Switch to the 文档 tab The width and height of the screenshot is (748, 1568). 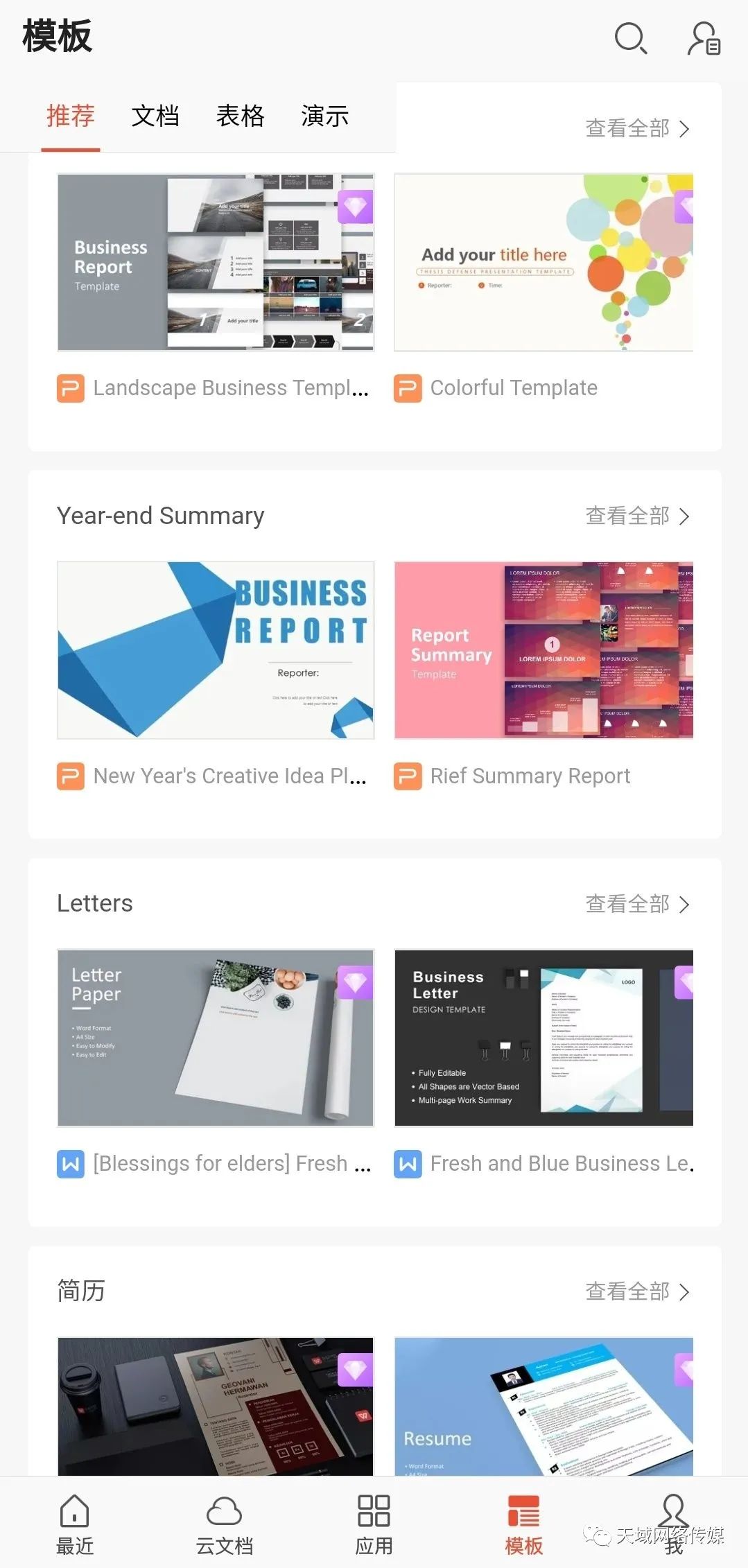[155, 116]
